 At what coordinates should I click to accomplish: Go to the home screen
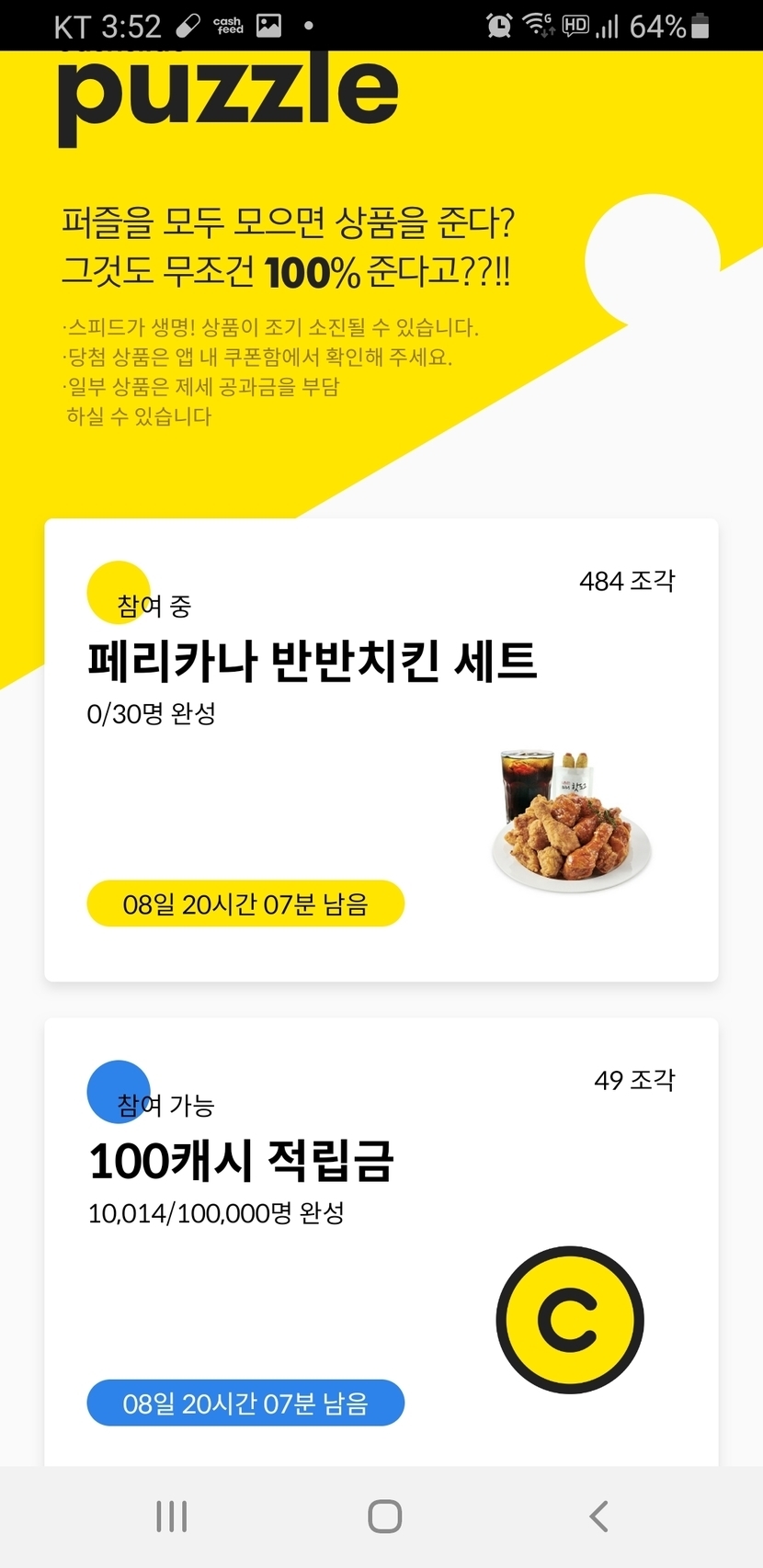click(x=384, y=1517)
